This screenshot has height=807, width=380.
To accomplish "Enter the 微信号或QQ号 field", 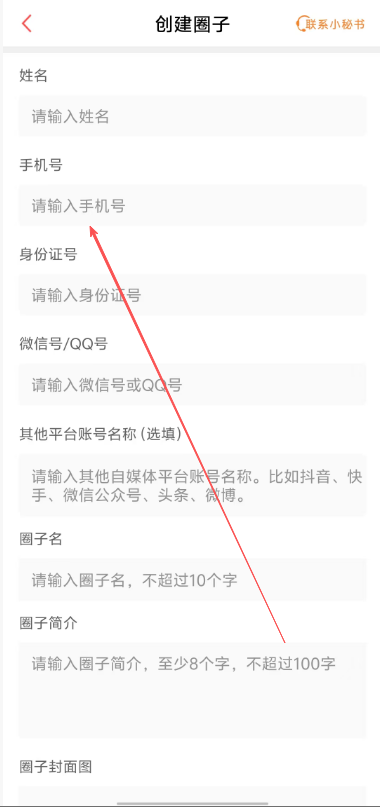I will click(193, 384).
